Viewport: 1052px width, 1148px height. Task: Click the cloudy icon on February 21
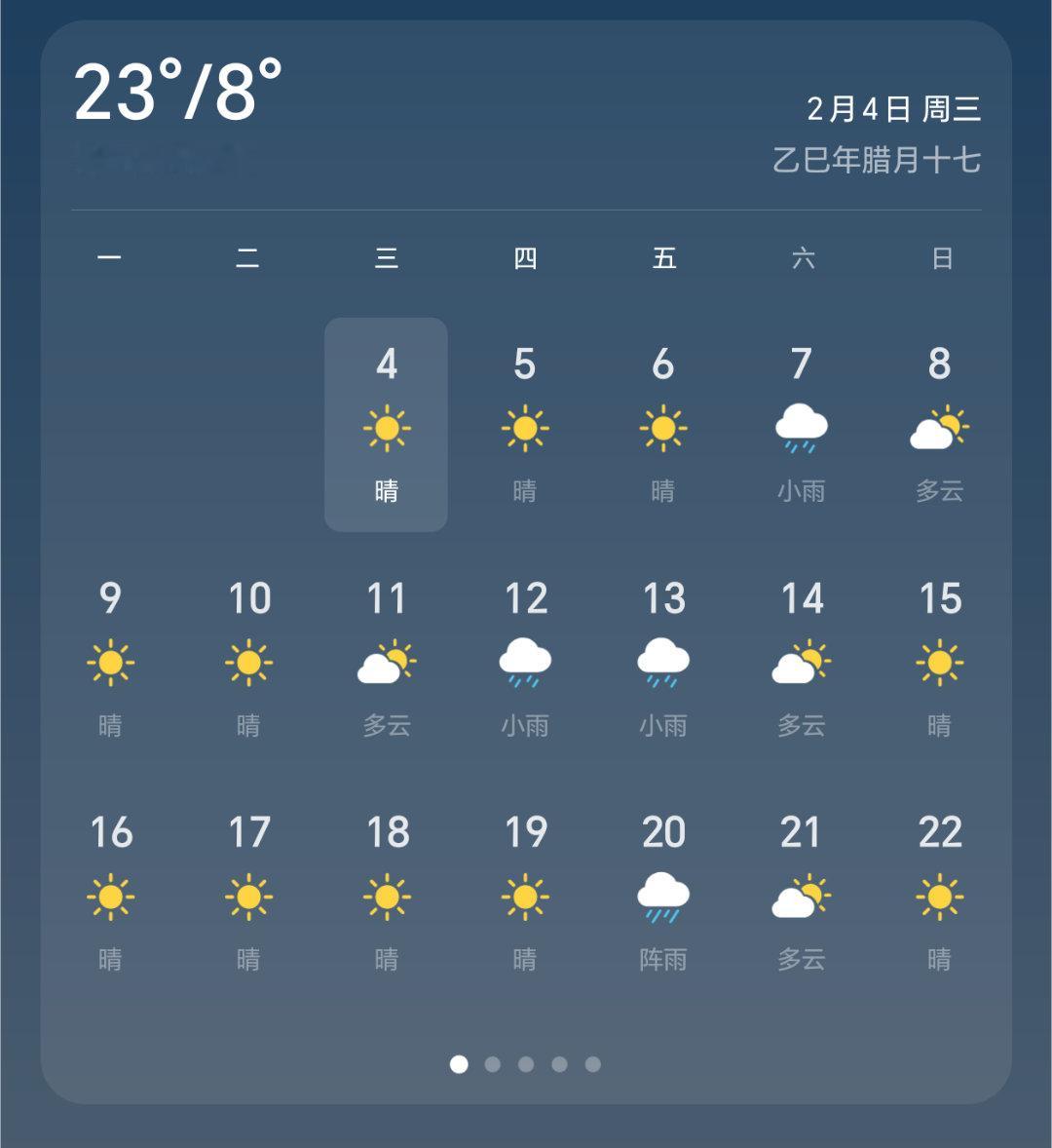[x=801, y=895]
